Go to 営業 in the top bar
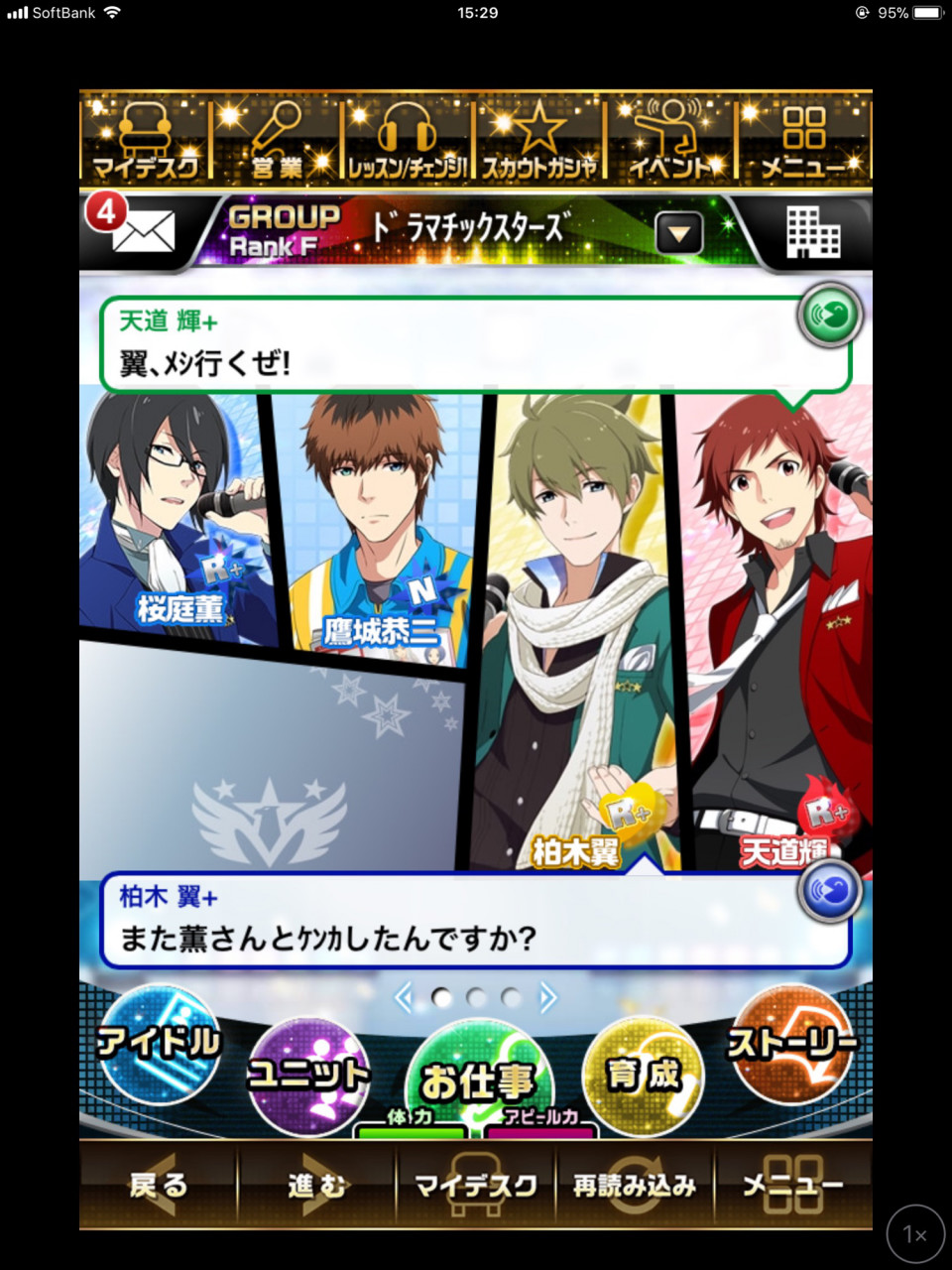 point(276,140)
